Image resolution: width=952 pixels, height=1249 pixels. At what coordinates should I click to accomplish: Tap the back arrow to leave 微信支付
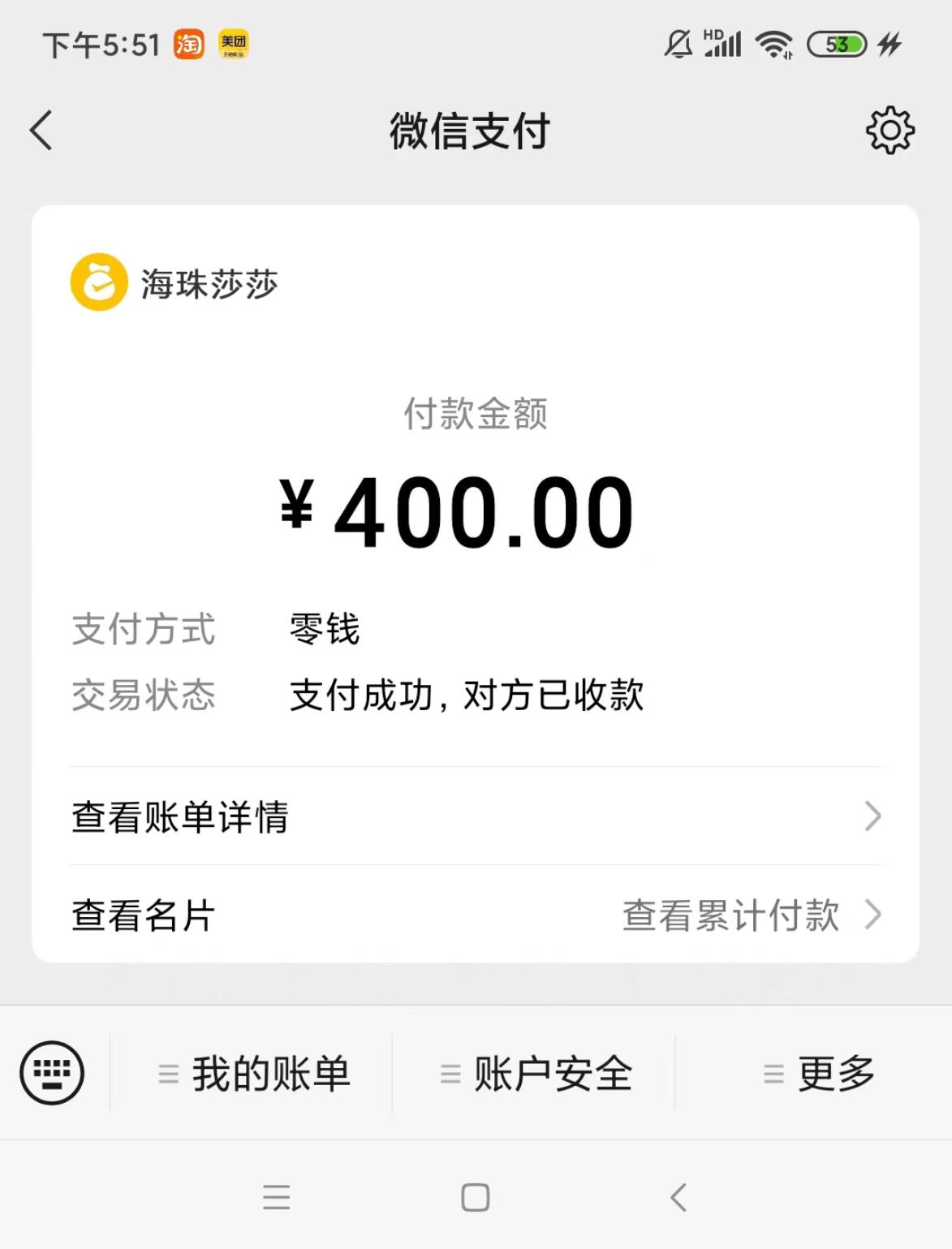tap(41, 131)
